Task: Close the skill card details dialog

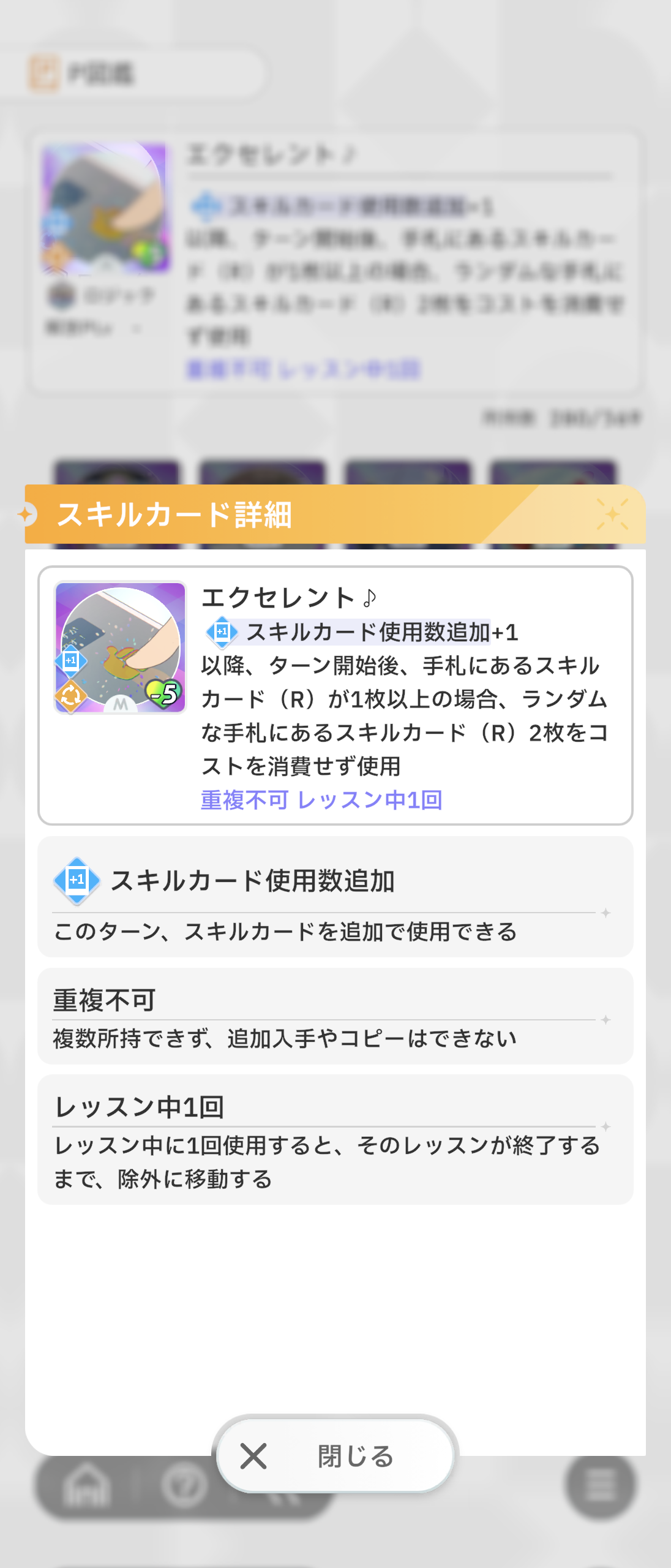Action: click(335, 1455)
